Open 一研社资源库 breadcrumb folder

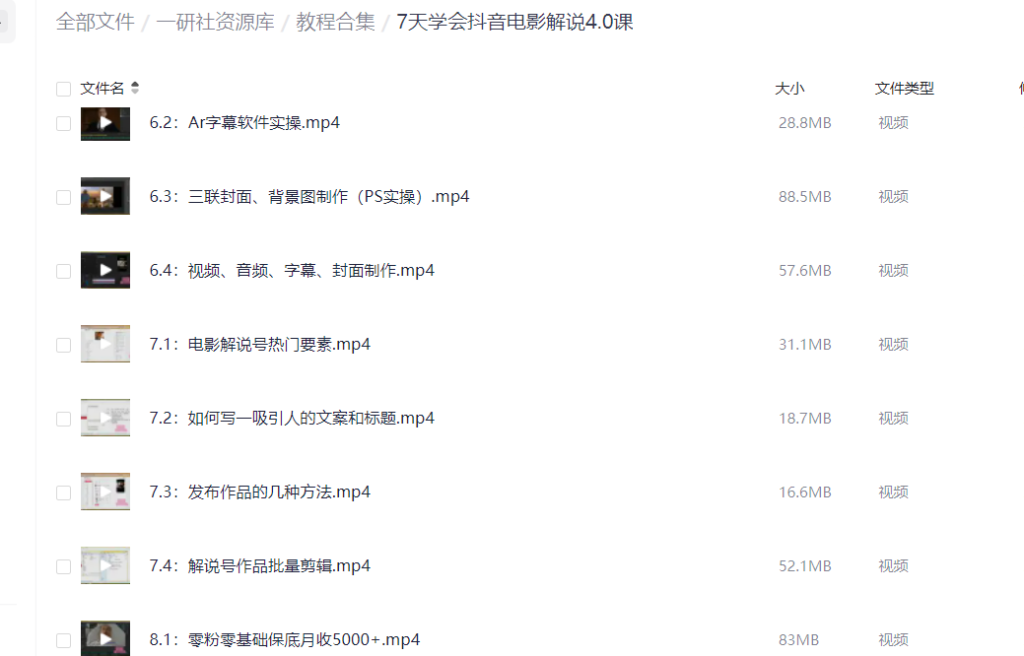(214, 22)
